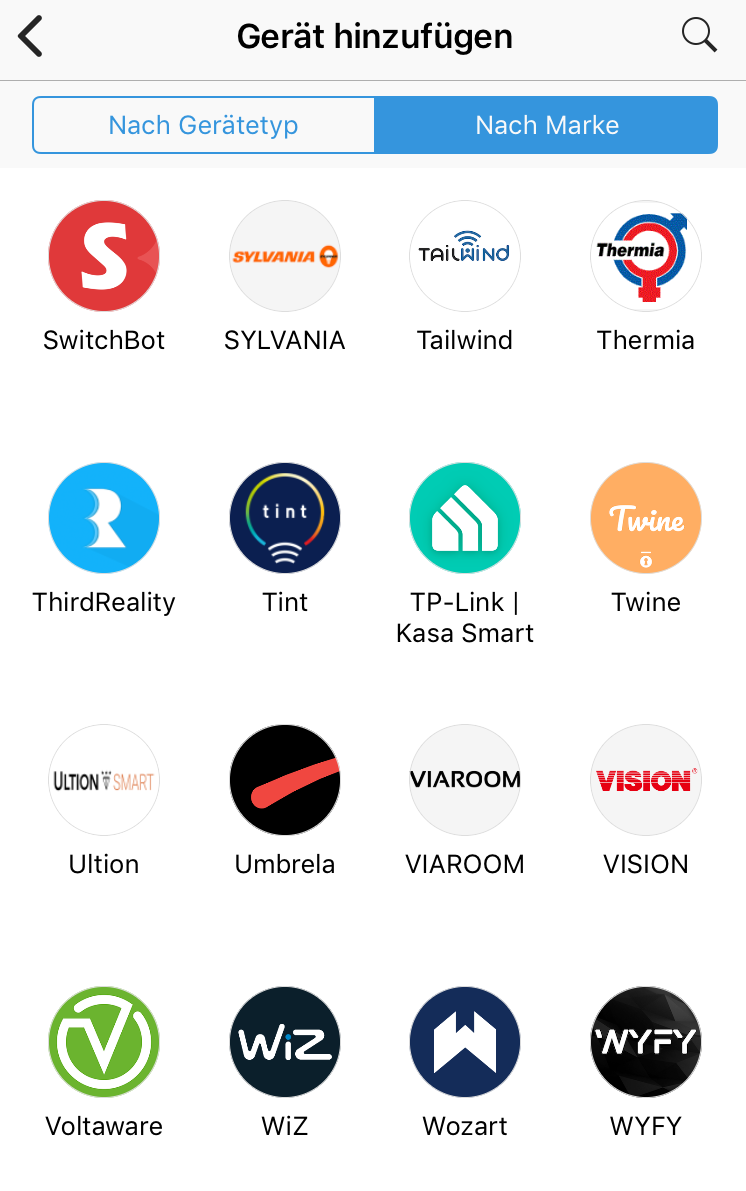Open the search magnifier icon

point(699,36)
